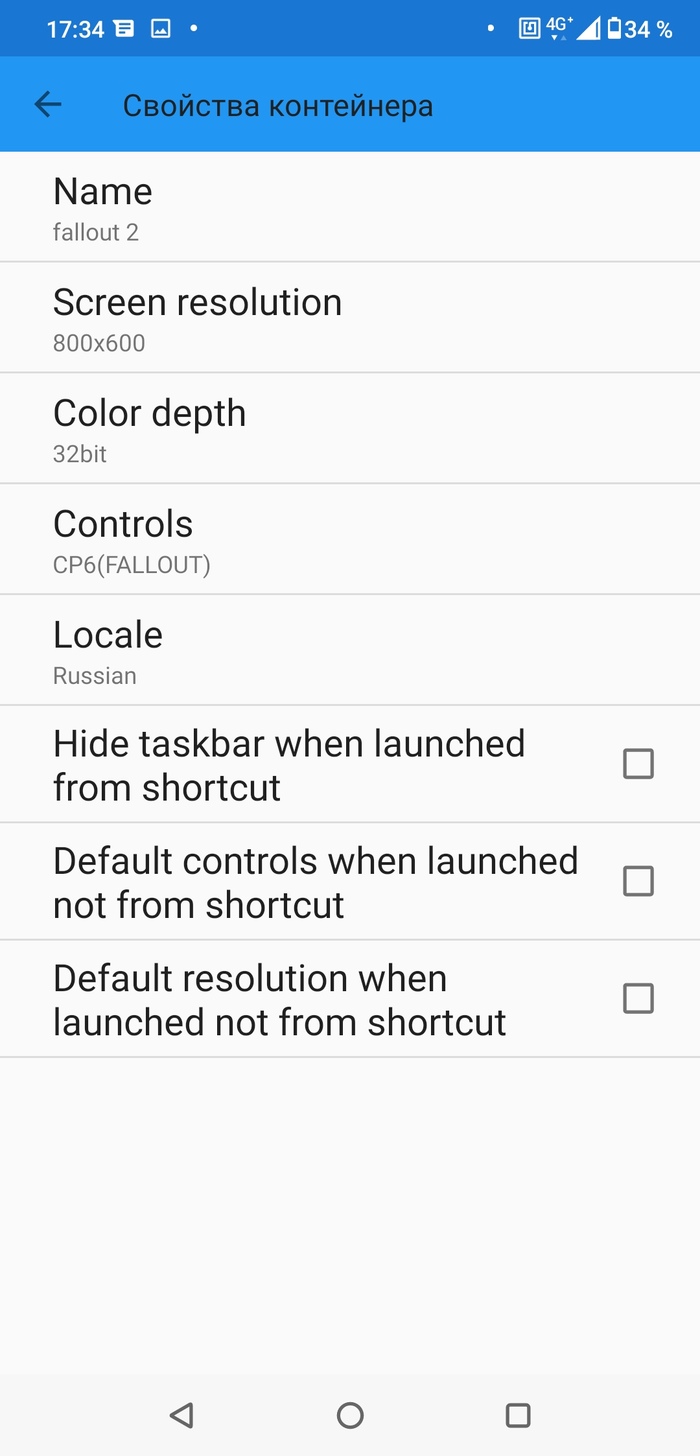The image size is (700, 1456).
Task: Tick Default resolution when launched not from shortcut
Action: click(637, 998)
